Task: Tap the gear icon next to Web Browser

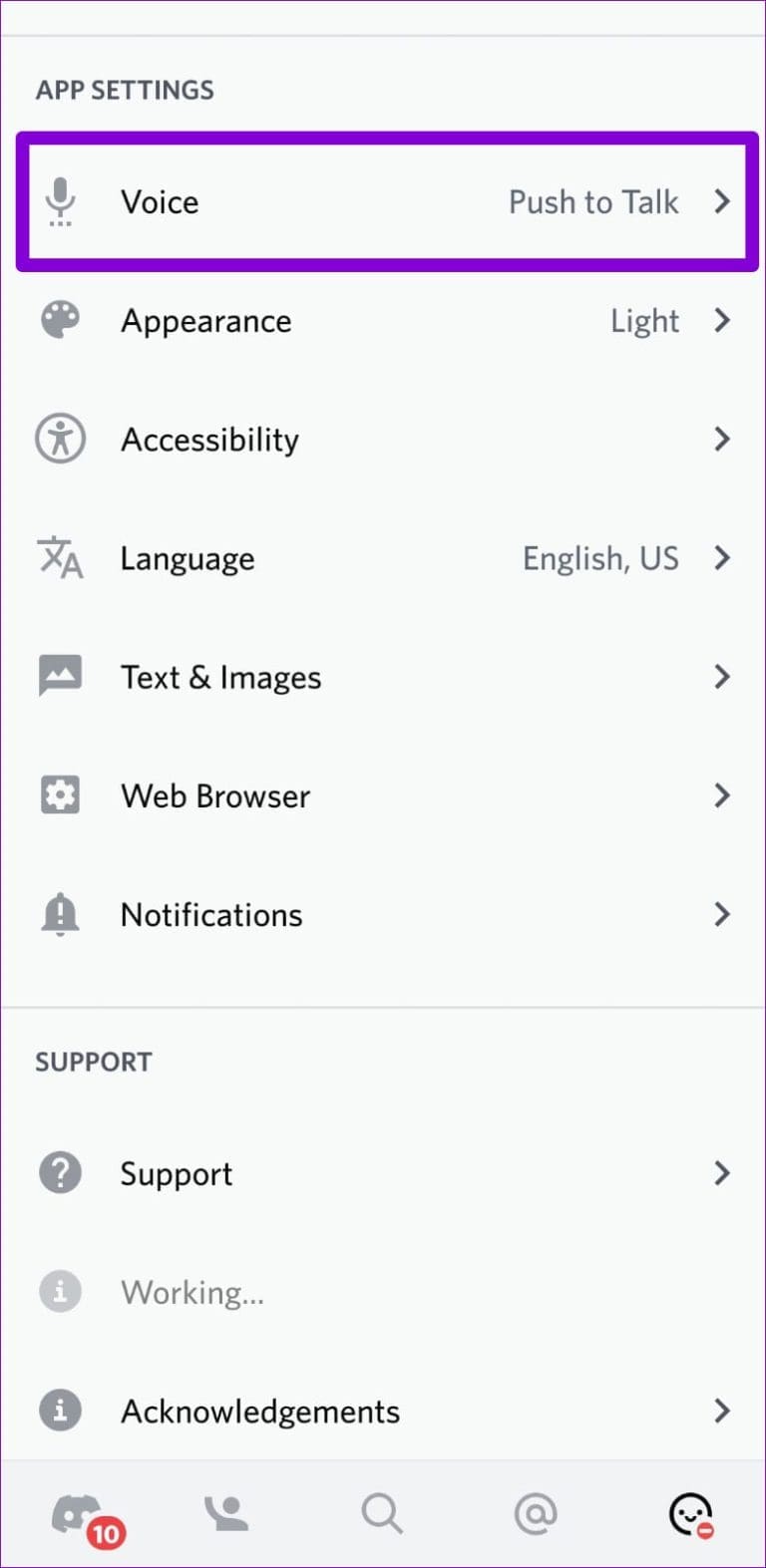Action: coord(60,795)
